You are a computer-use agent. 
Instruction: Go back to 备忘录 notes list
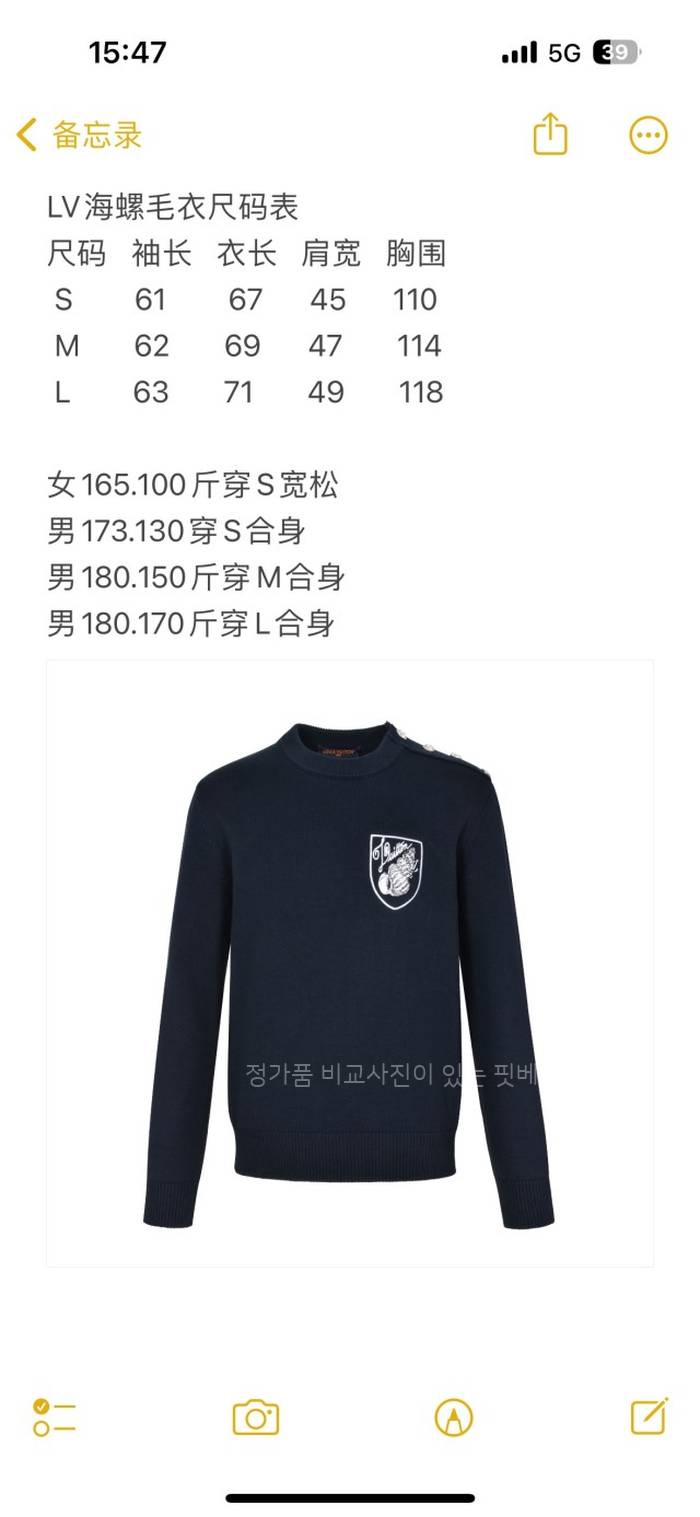click(x=80, y=135)
